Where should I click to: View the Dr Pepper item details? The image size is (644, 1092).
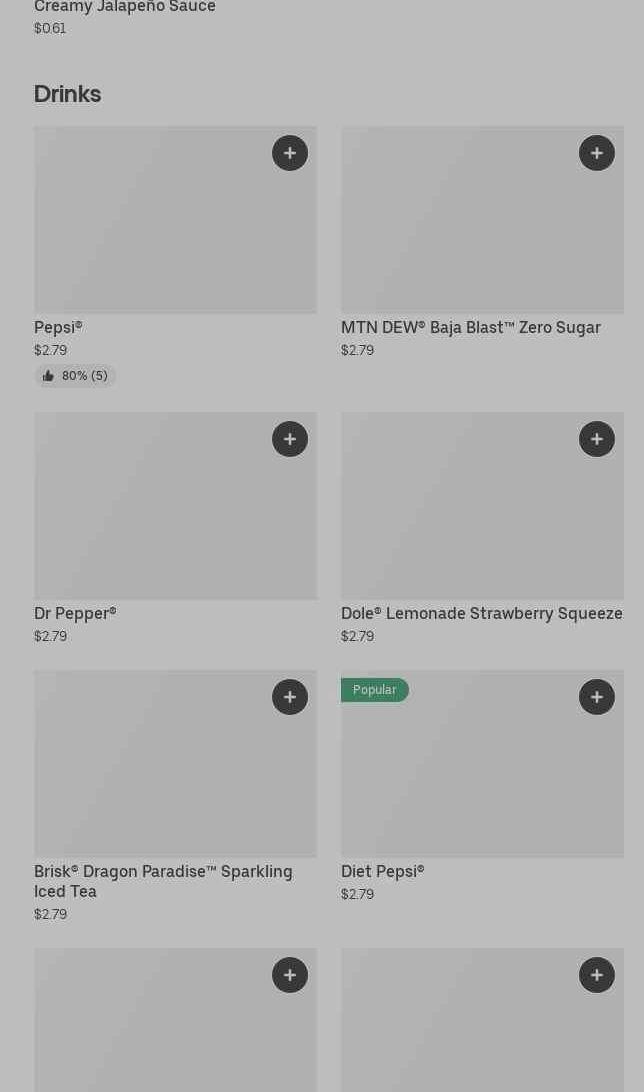click(175, 529)
